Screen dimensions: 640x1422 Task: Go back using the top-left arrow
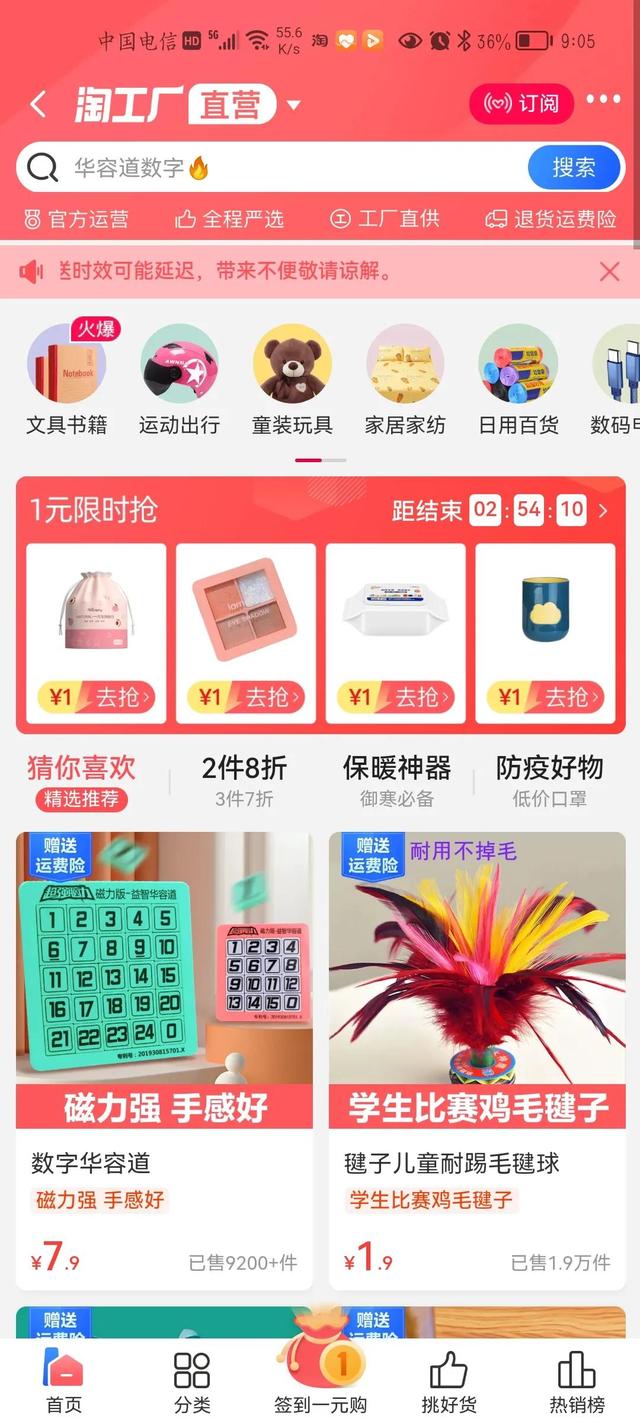click(x=39, y=104)
